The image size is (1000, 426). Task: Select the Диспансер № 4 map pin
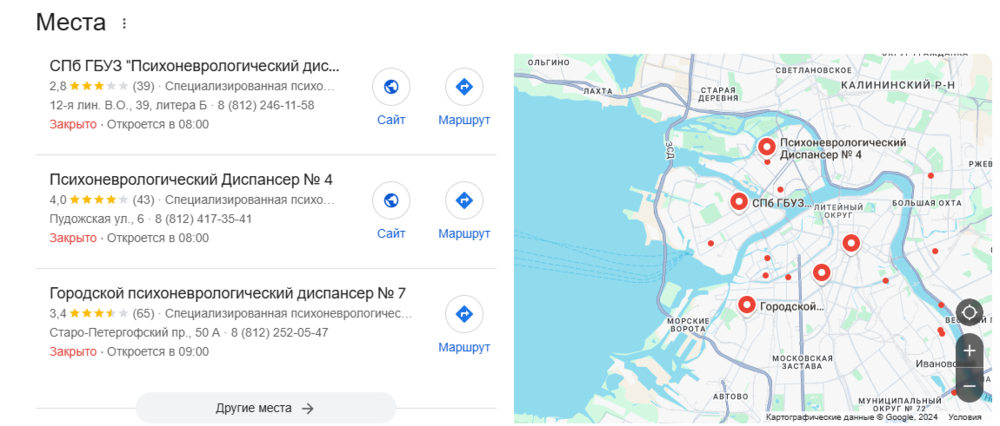[767, 146]
